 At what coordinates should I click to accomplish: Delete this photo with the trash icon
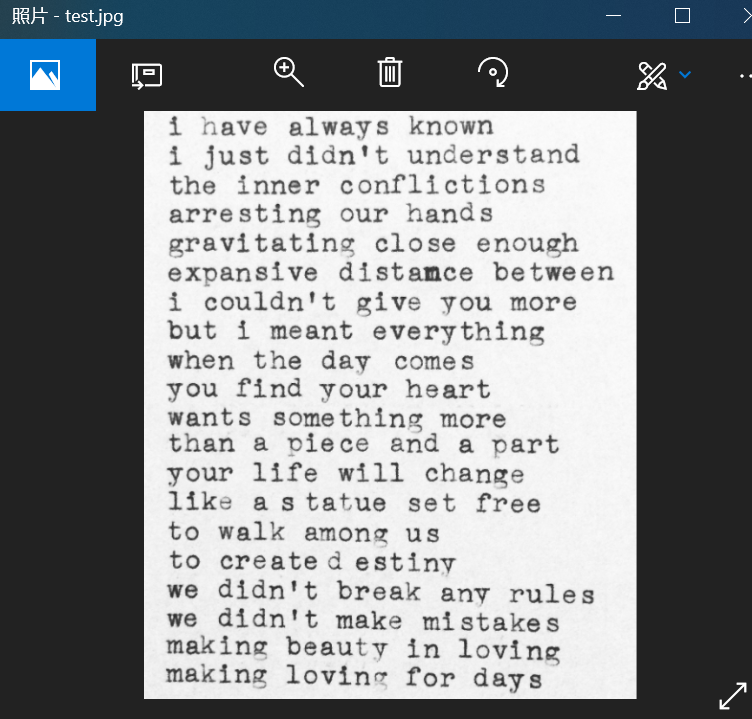click(x=390, y=72)
